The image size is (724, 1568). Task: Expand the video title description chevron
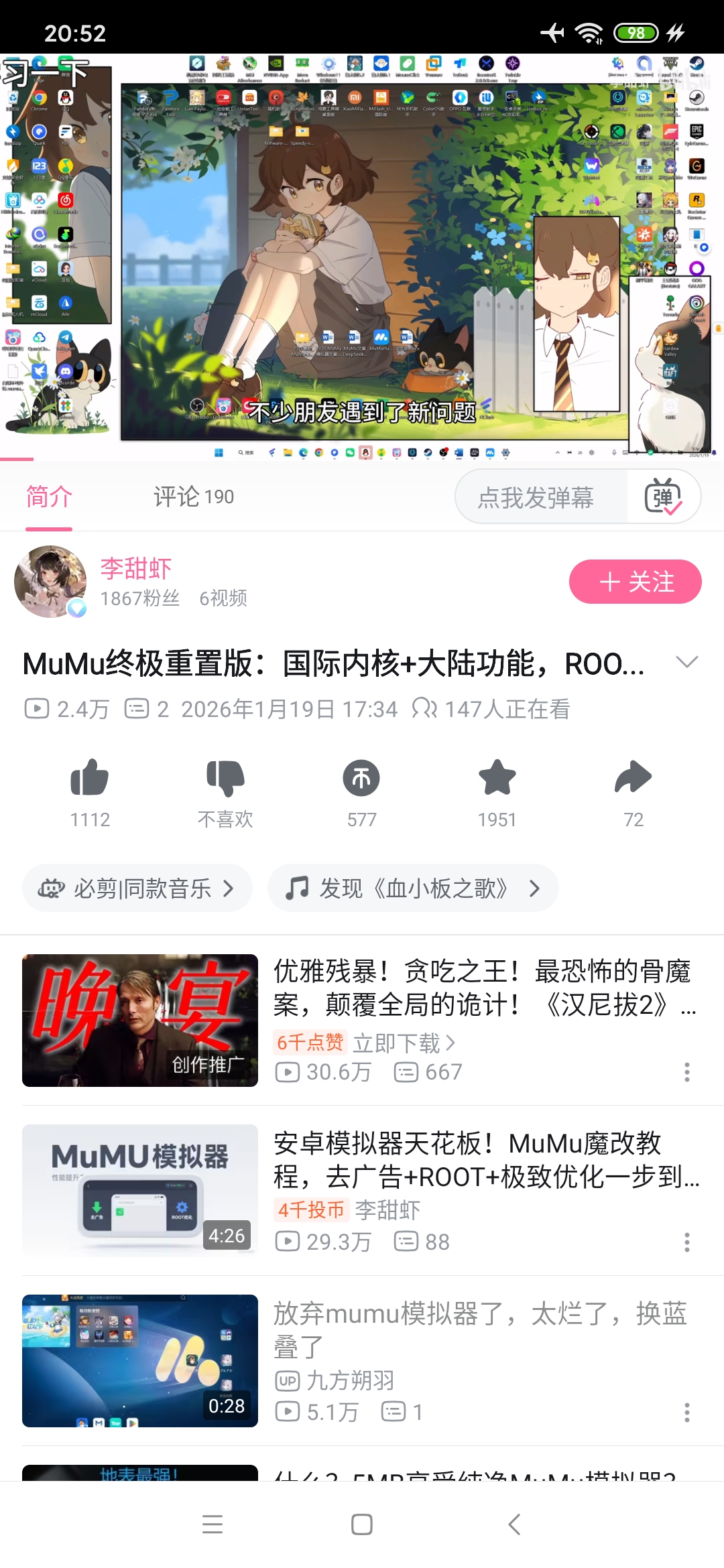click(x=687, y=663)
